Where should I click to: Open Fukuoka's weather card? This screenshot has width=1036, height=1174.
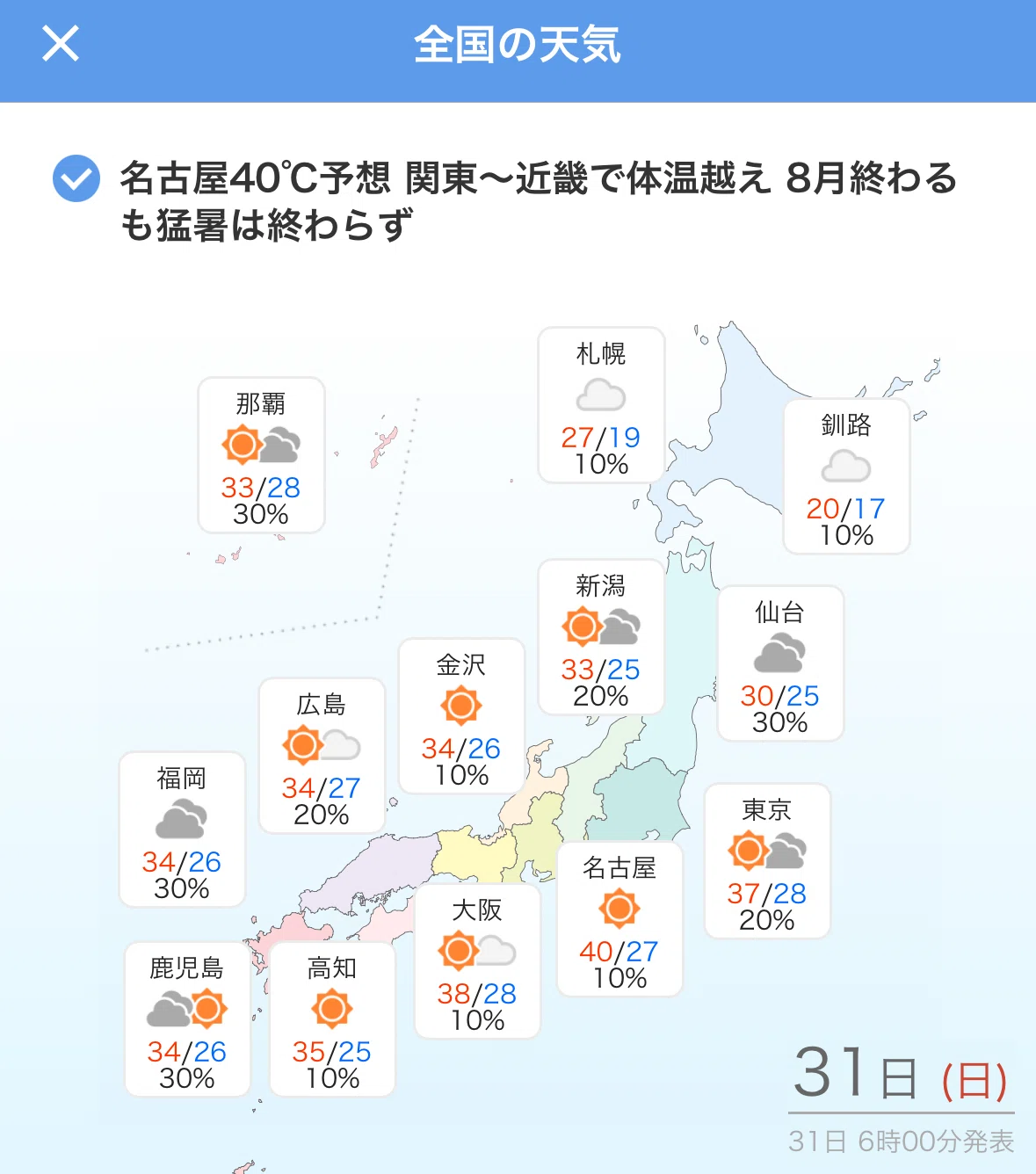click(x=182, y=830)
